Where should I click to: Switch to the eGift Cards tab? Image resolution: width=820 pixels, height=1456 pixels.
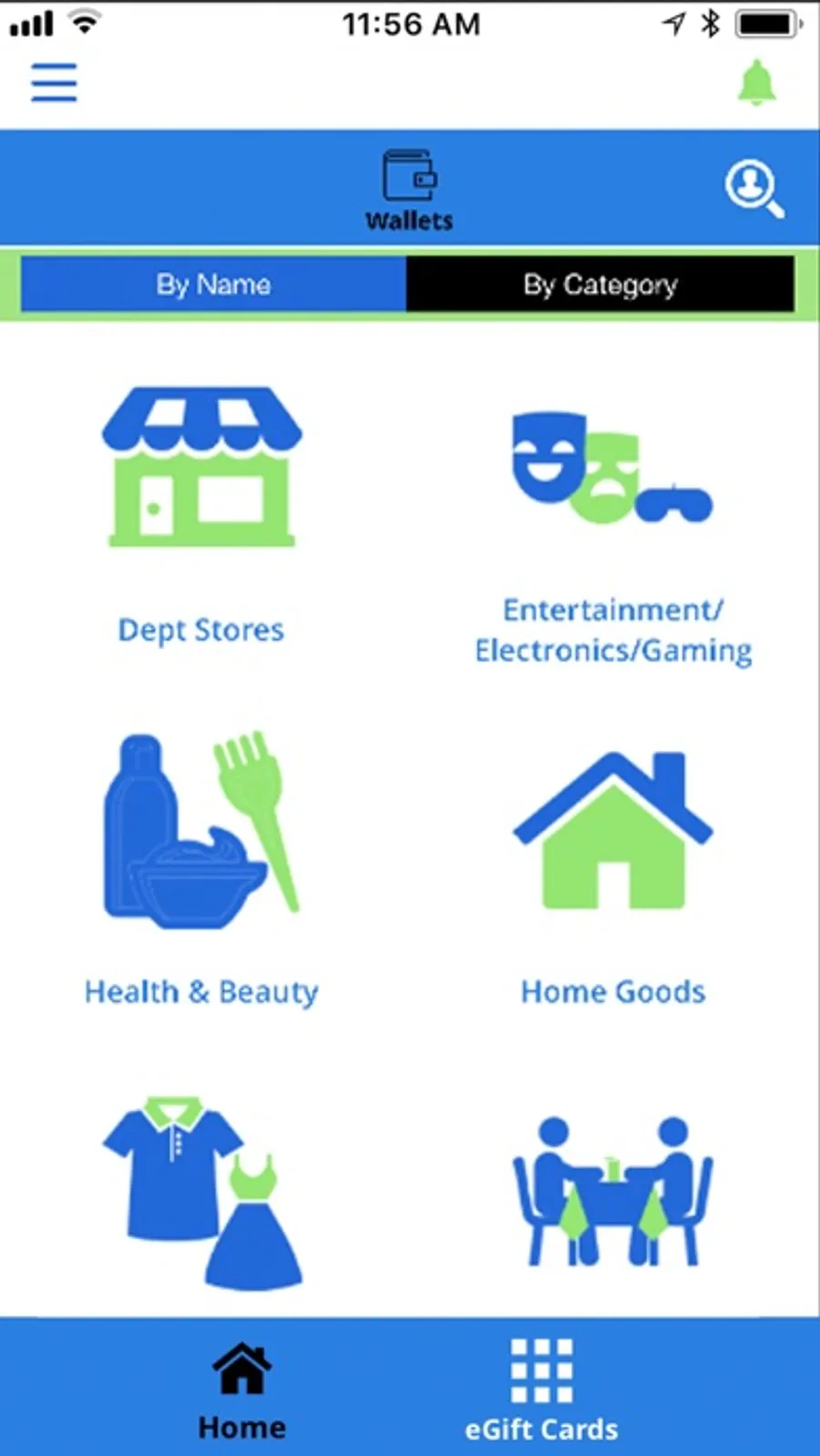click(x=541, y=1389)
